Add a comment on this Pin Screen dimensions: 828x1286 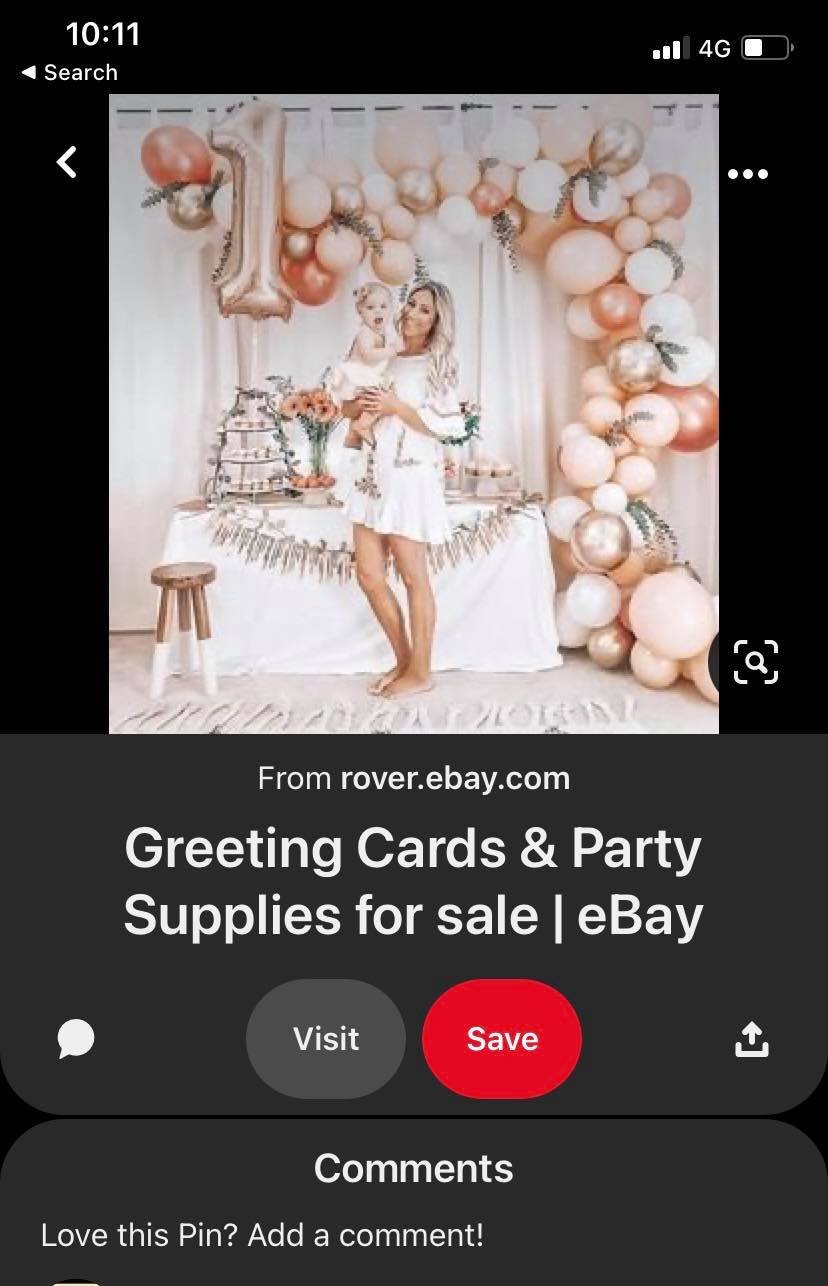[262, 1235]
